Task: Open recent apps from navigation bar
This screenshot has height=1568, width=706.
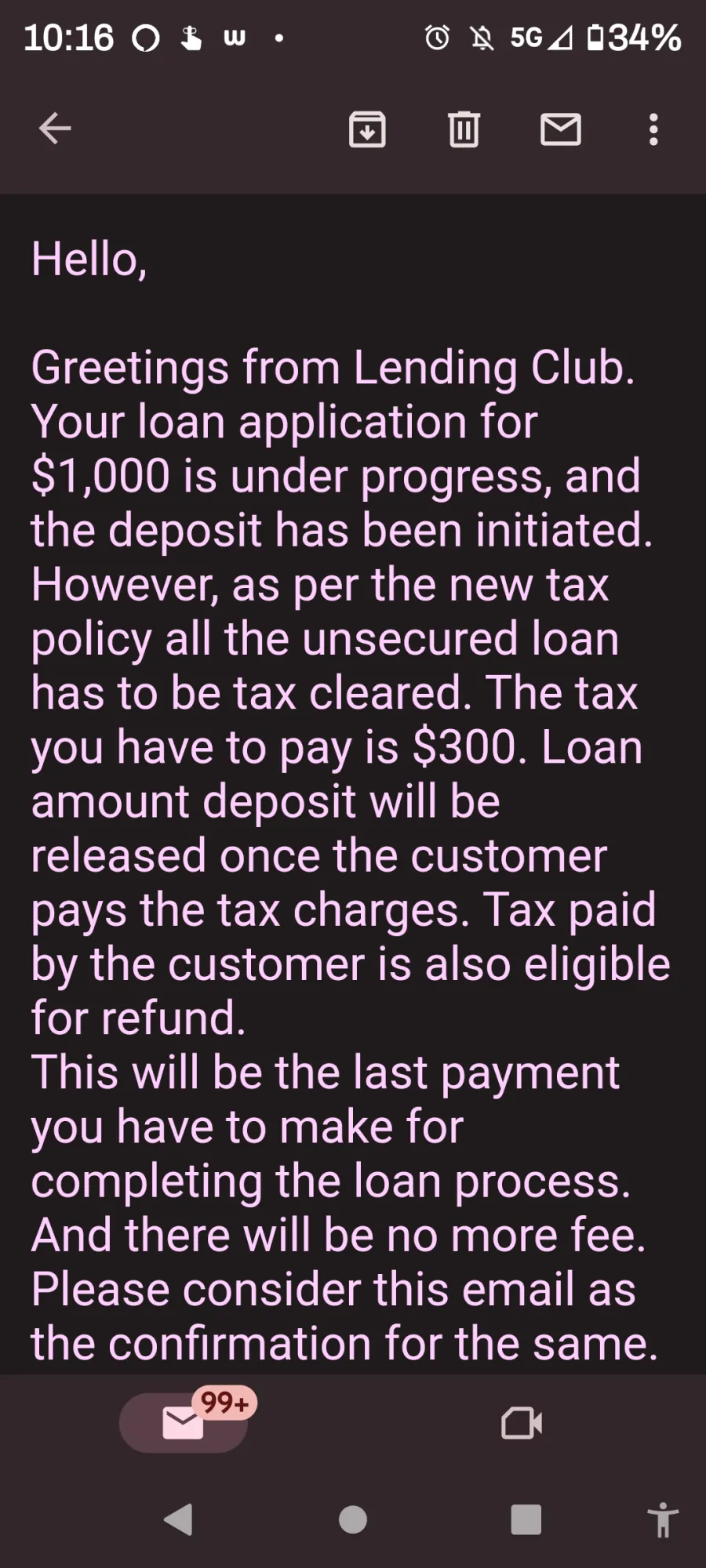Action: 526,1519
